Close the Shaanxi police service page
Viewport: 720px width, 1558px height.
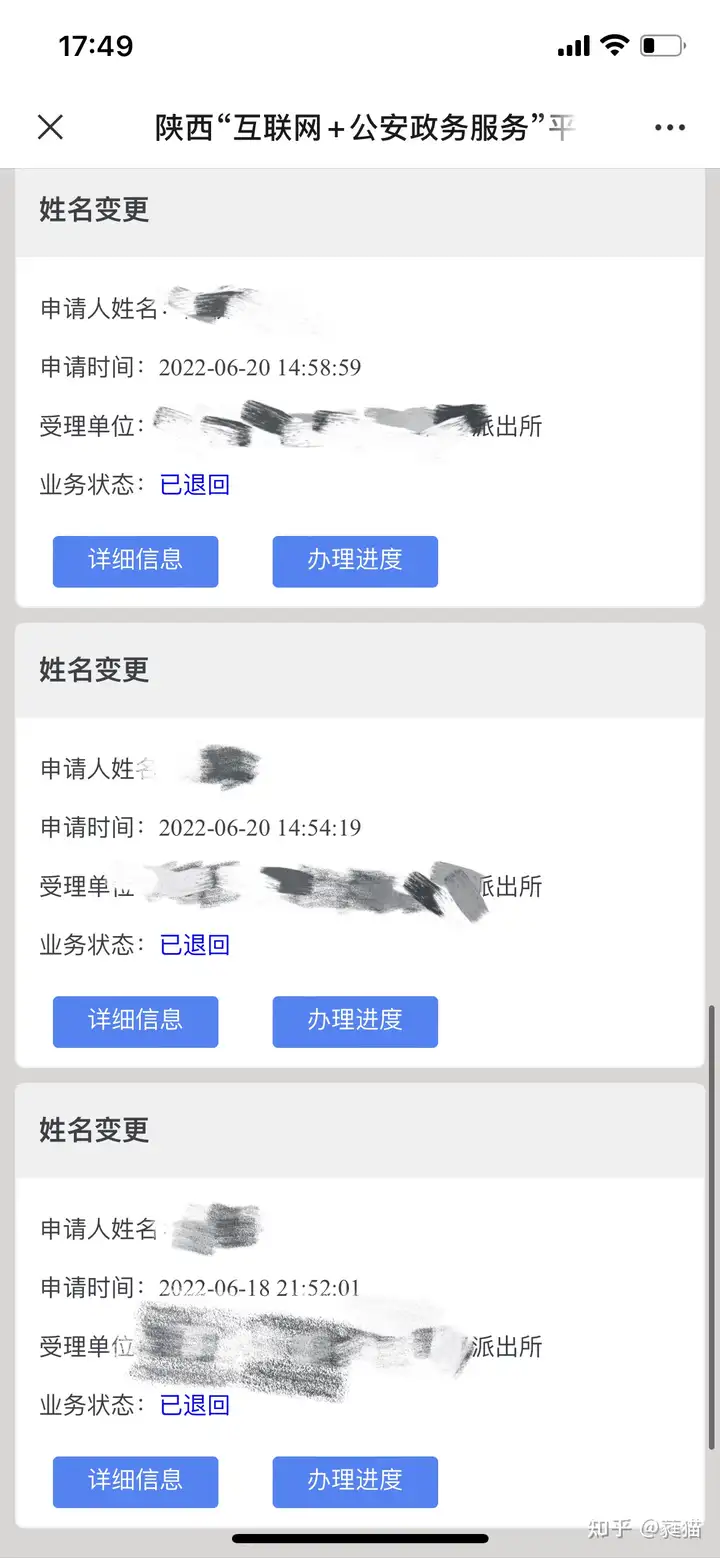tap(50, 127)
